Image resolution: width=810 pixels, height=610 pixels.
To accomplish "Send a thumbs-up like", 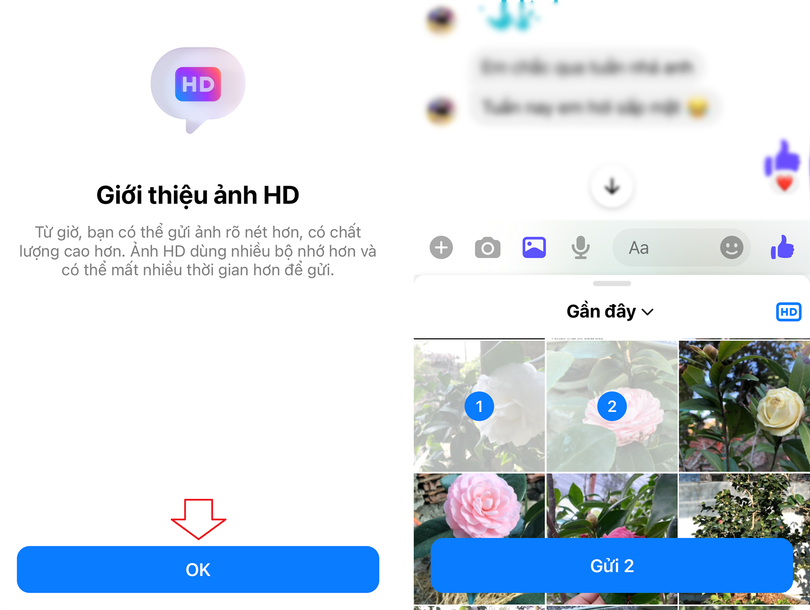I will (782, 247).
